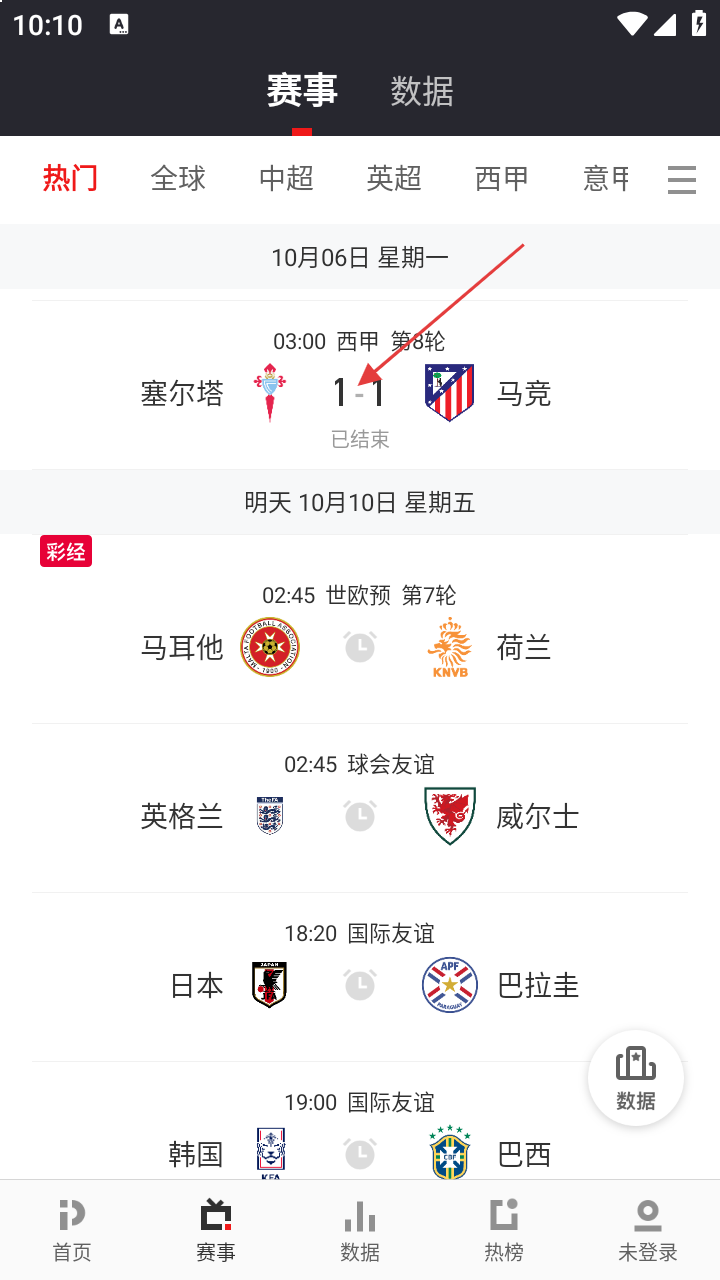Open the 未登录 profile tab
The width and height of the screenshot is (720, 1280).
tap(648, 1230)
